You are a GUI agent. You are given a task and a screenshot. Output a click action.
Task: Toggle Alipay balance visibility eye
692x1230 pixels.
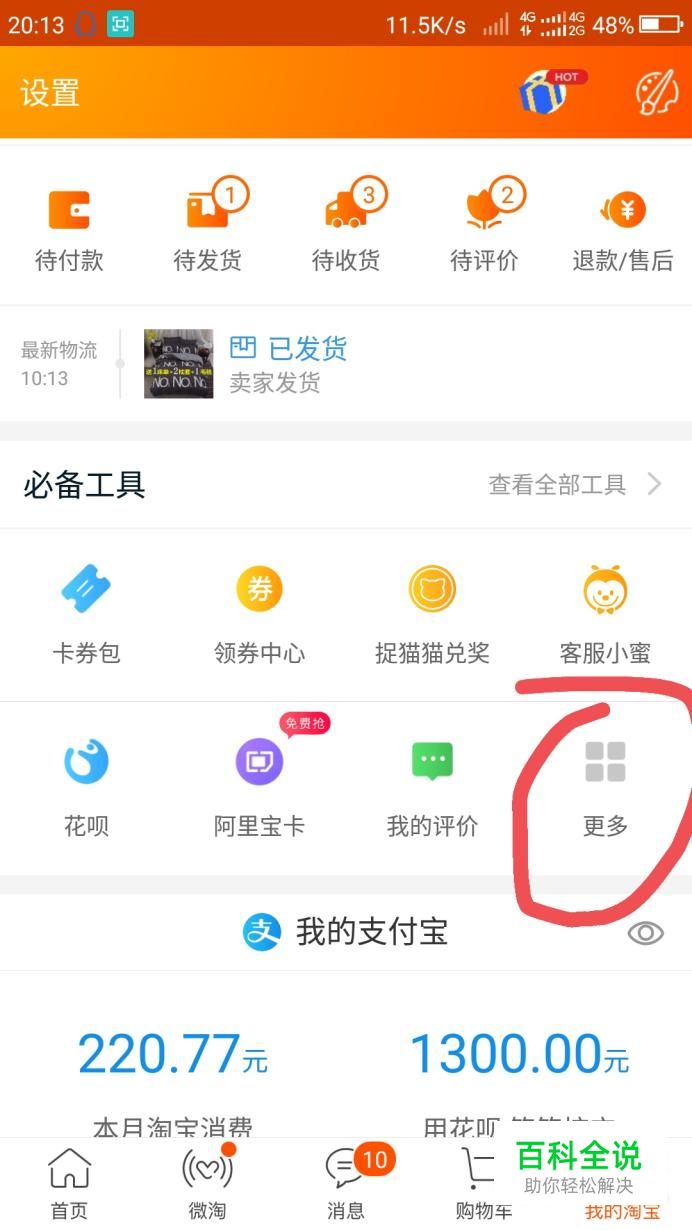pos(645,933)
